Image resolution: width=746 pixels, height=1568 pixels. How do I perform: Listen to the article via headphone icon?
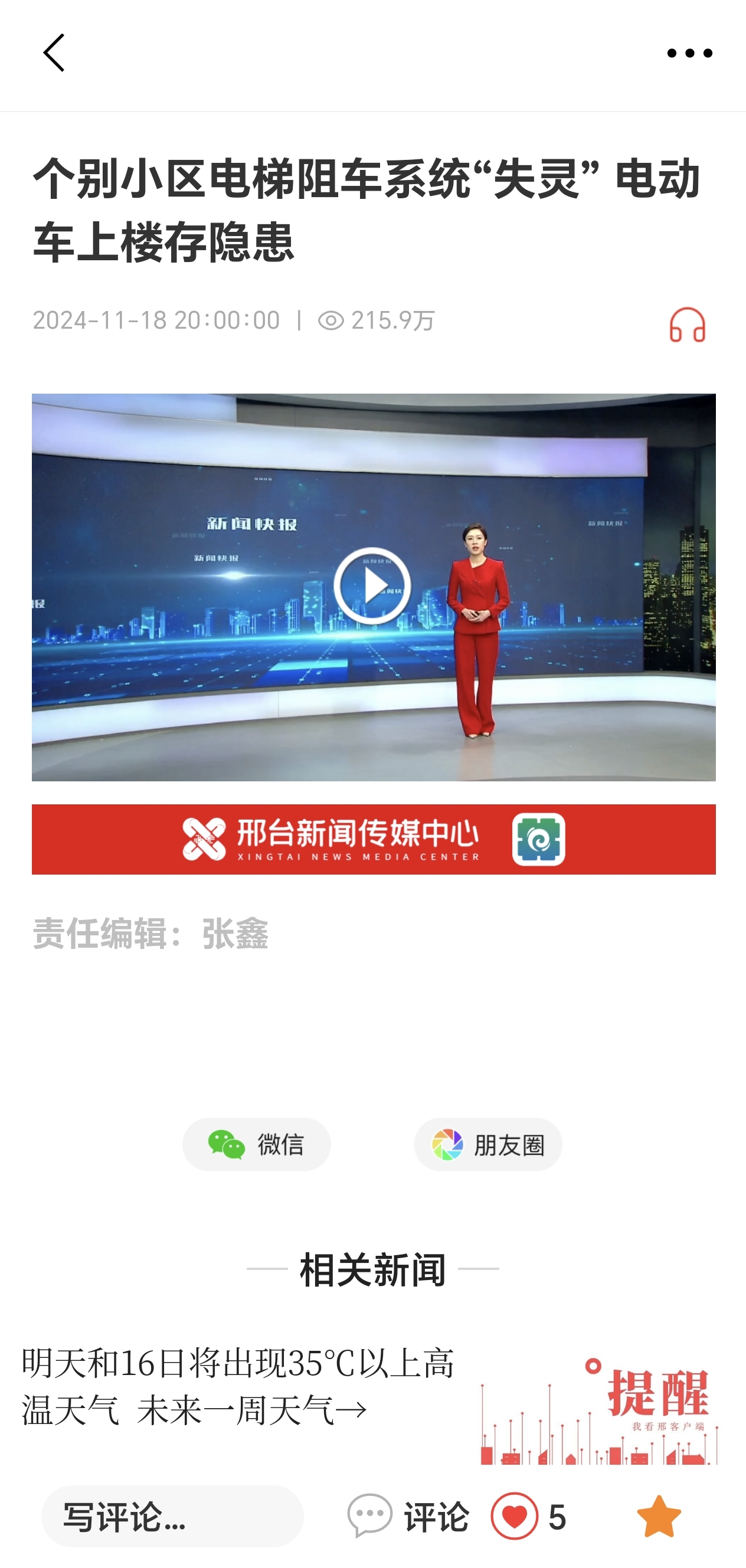(x=687, y=324)
